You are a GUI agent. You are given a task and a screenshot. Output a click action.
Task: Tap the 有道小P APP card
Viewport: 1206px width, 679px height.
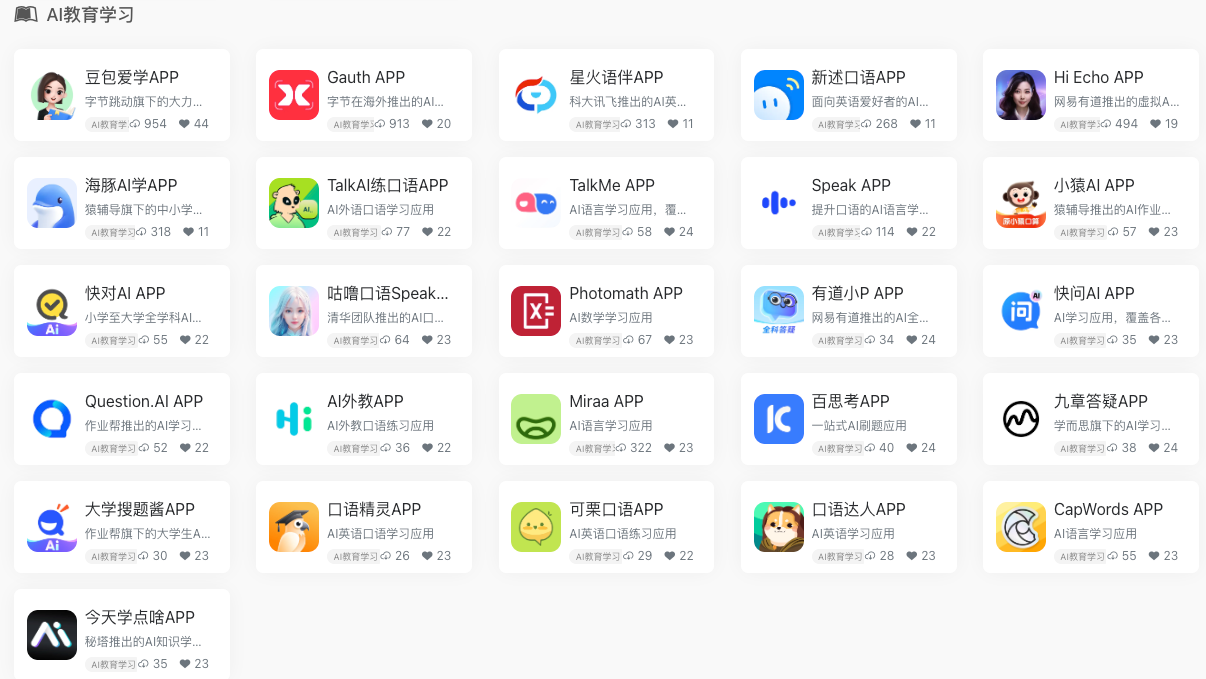(x=857, y=294)
